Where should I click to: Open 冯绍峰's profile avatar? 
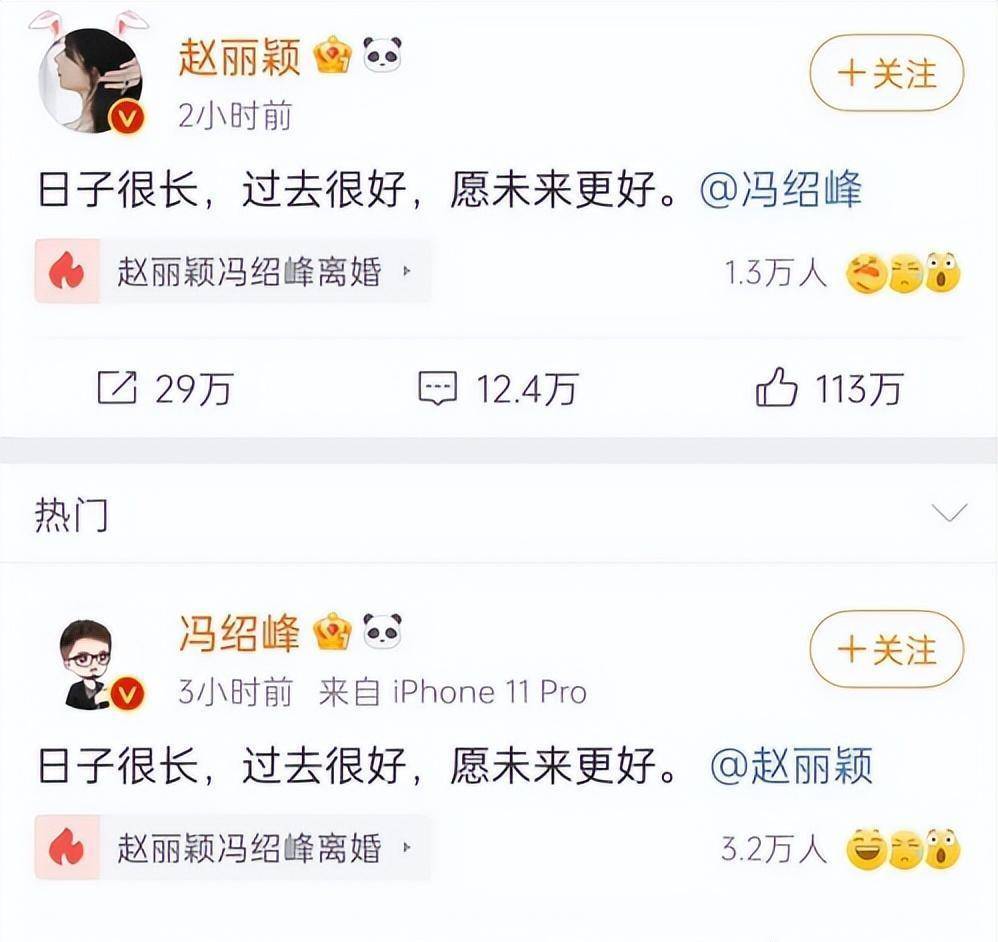coord(90,661)
